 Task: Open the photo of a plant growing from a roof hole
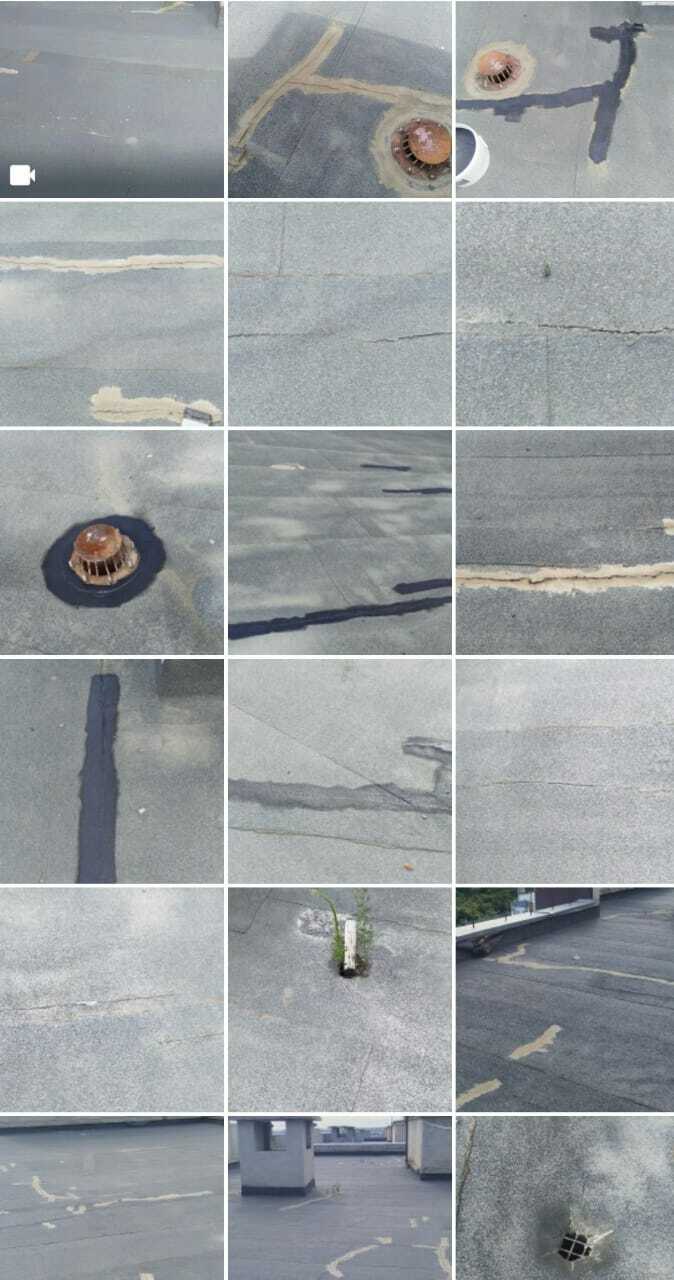pyautogui.click(x=339, y=998)
